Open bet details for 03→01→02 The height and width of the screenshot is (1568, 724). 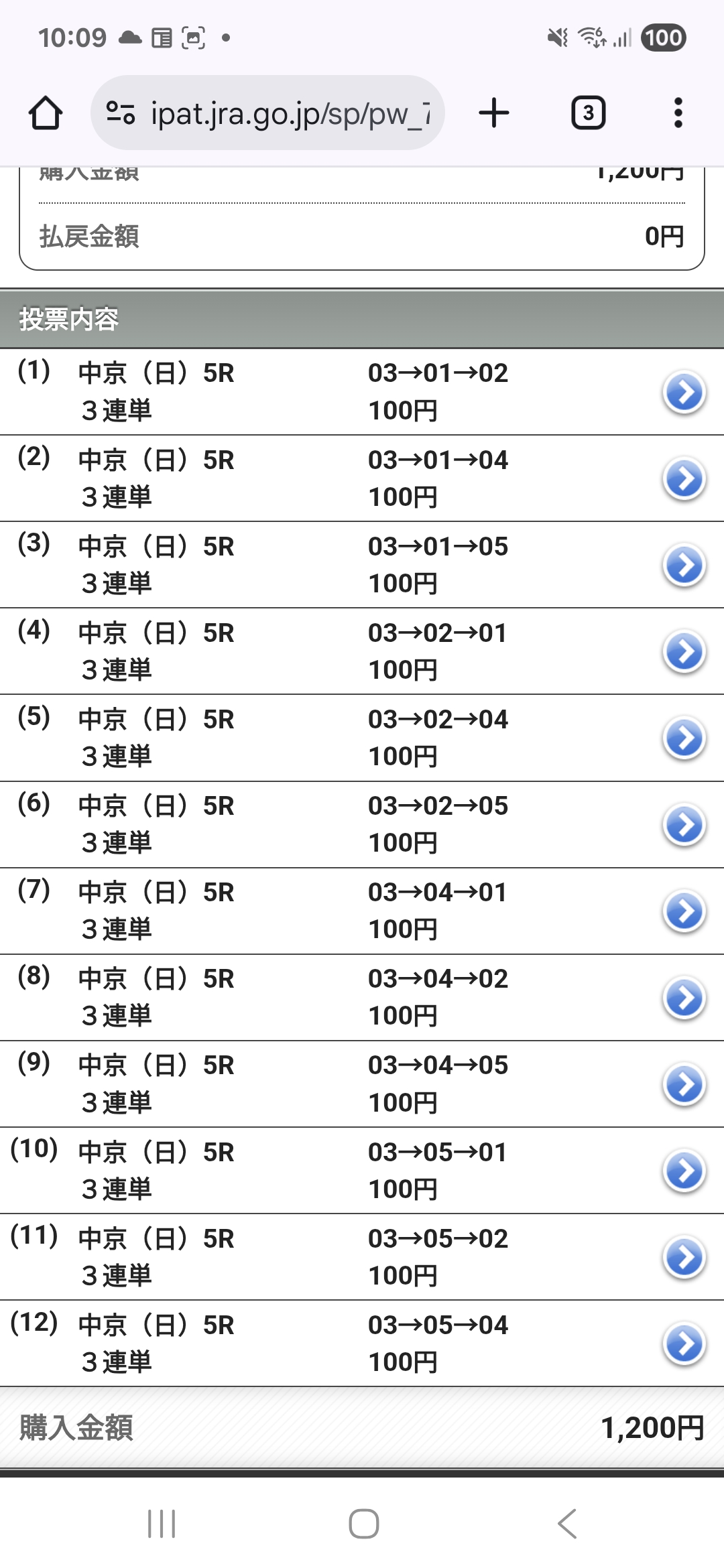684,393
